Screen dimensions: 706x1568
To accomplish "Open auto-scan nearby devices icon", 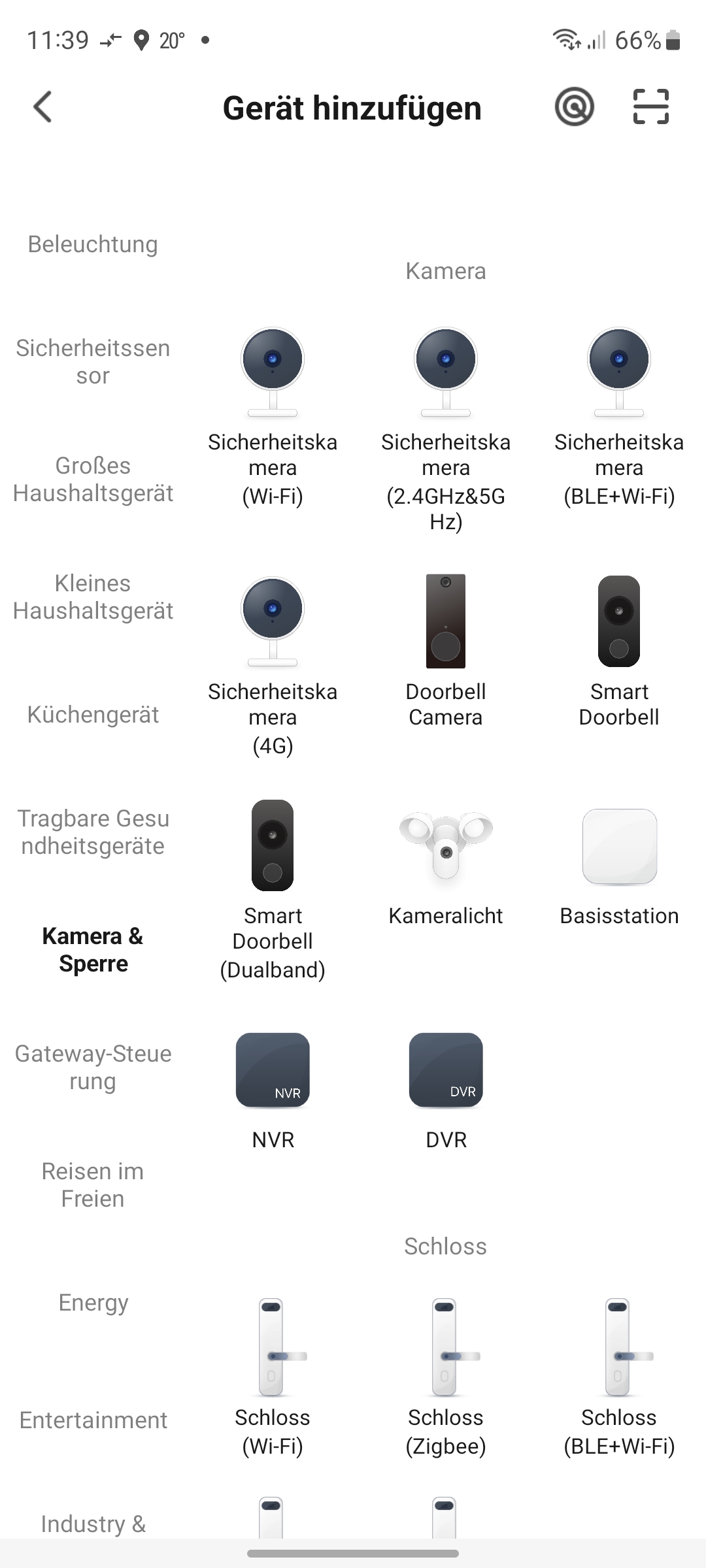I will [574, 107].
